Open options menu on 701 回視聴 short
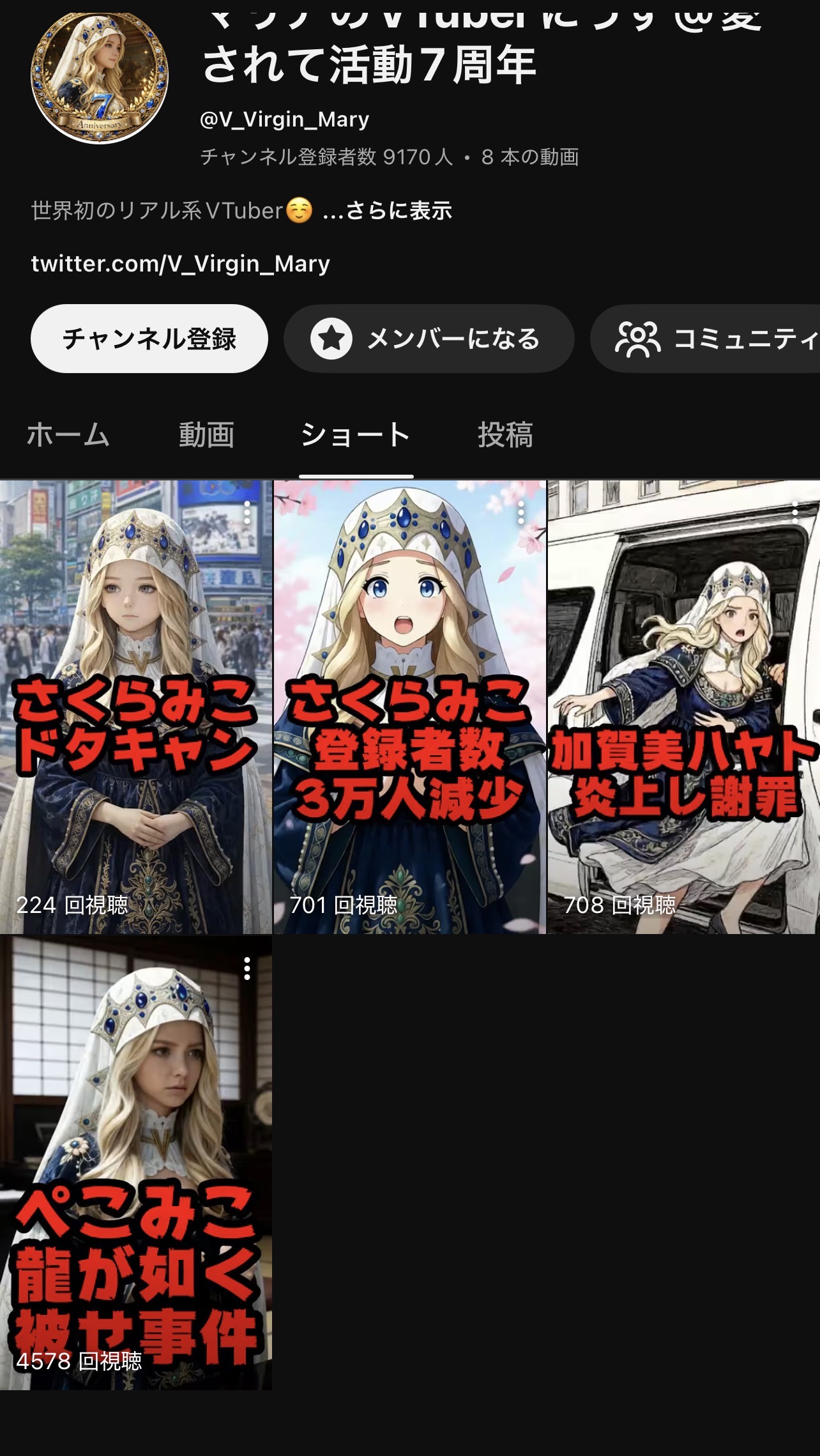Screen dimensions: 820x1456 coord(521,513)
